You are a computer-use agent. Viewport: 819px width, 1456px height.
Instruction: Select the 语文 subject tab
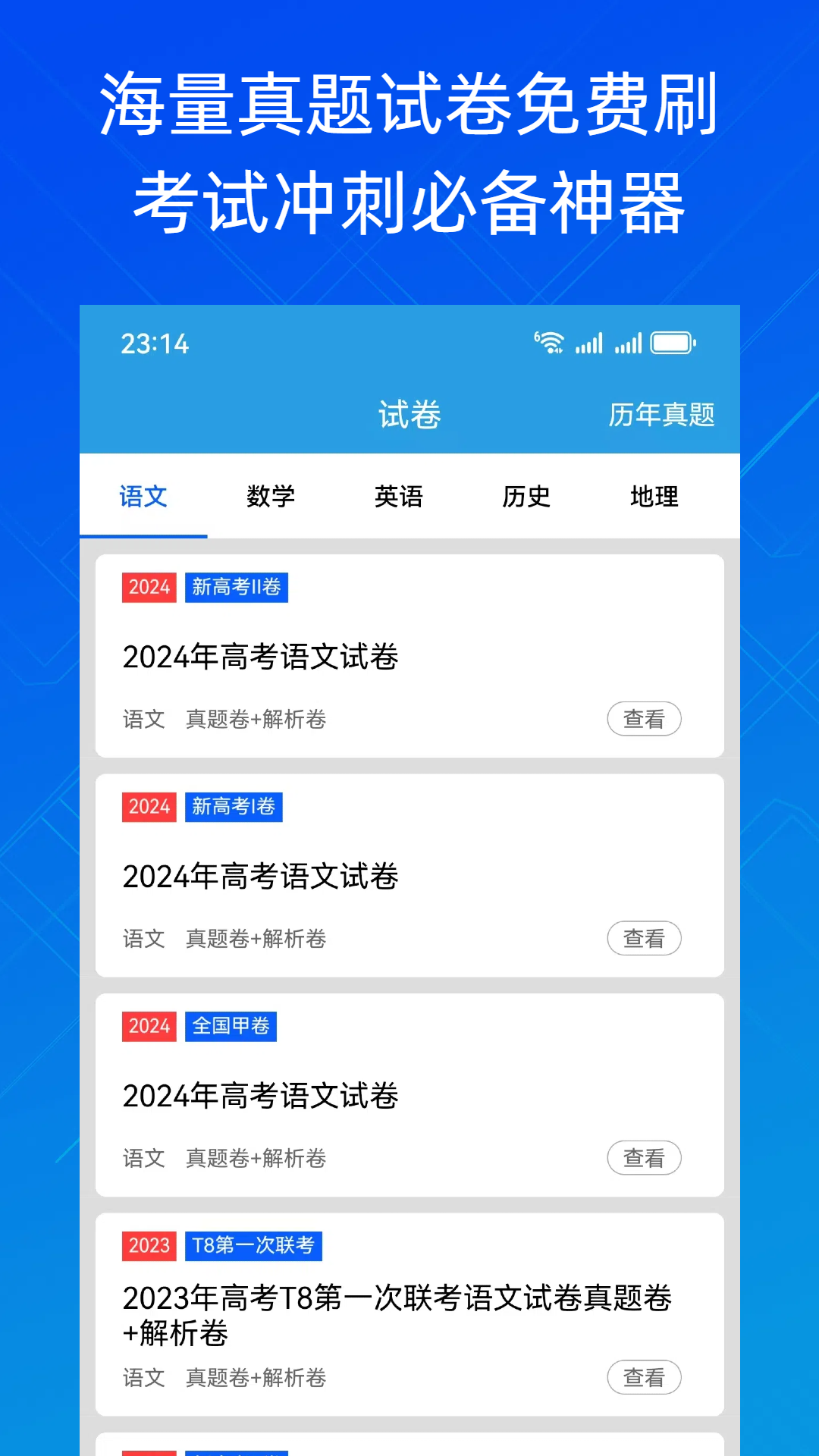click(143, 497)
